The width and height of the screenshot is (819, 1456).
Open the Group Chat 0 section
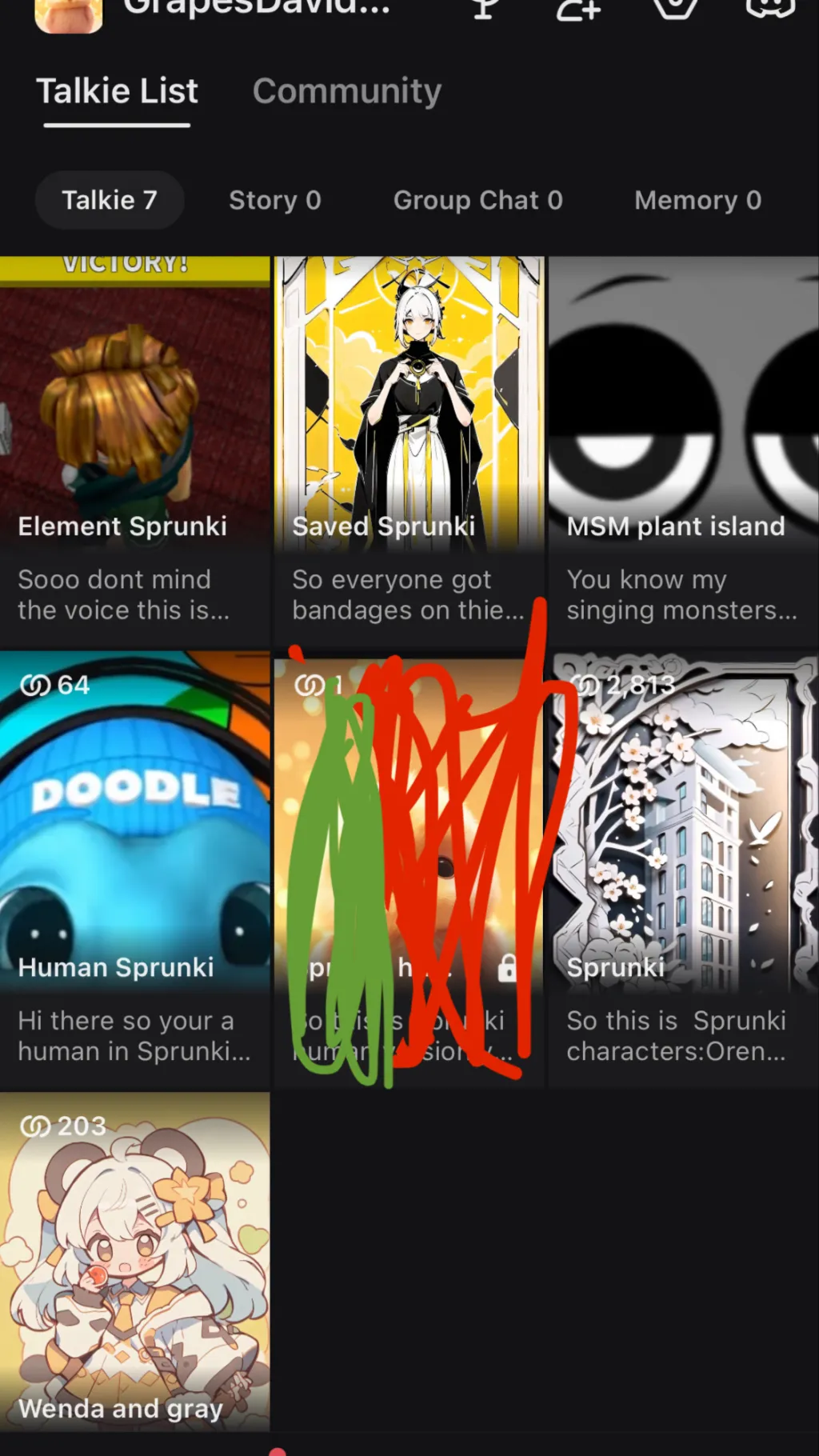pos(477,200)
